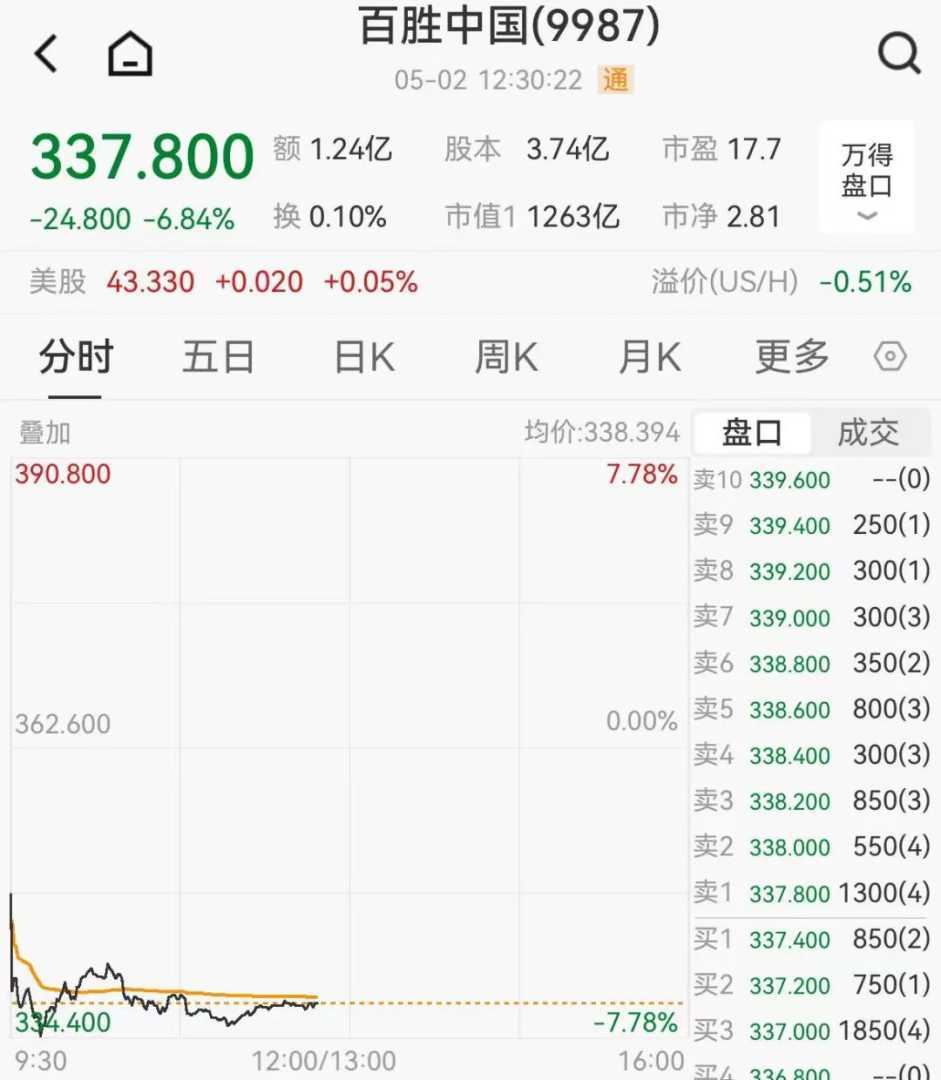The width and height of the screenshot is (941, 1080).
Task: View the 月K chart tab
Action: [649, 357]
